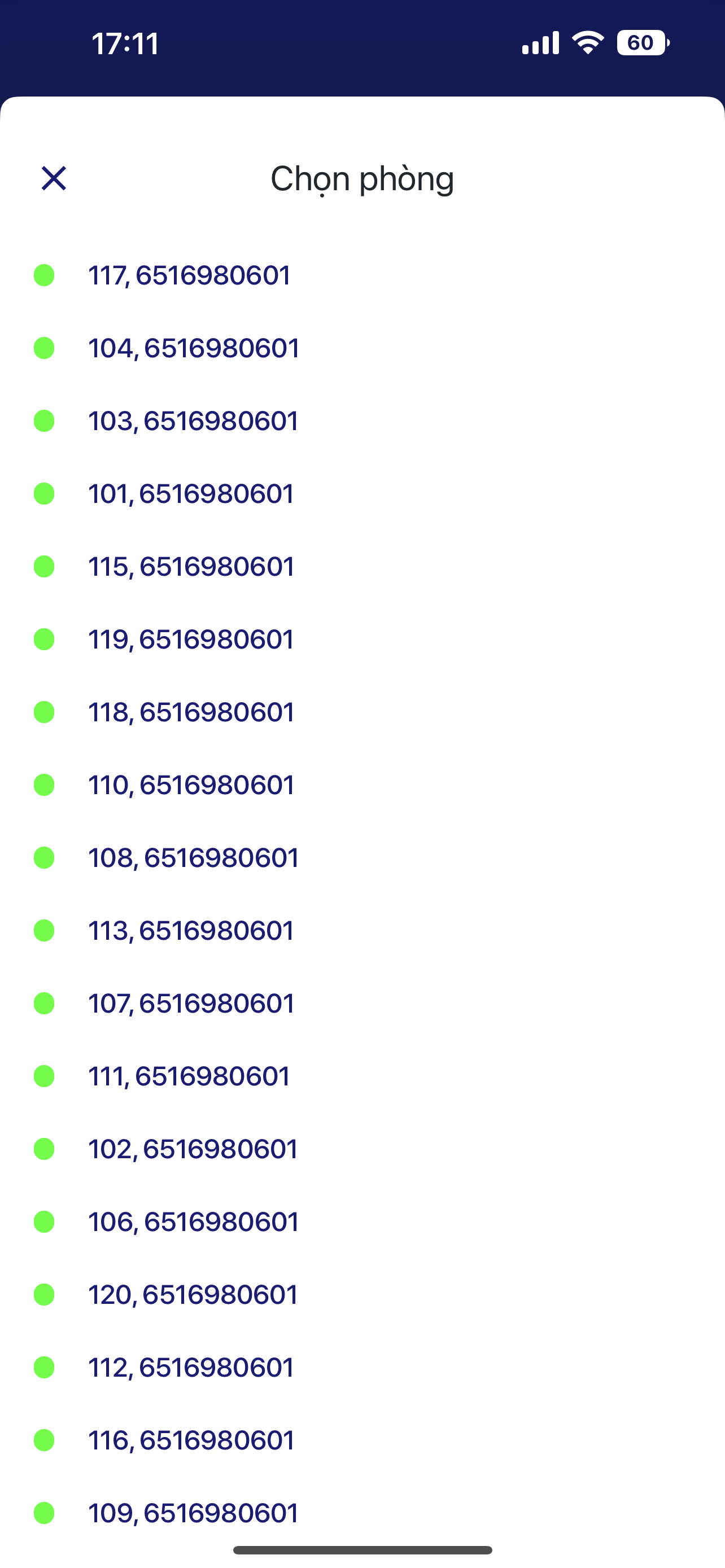The image size is (725, 1568).
Task: Select room 117
Action: point(362,275)
